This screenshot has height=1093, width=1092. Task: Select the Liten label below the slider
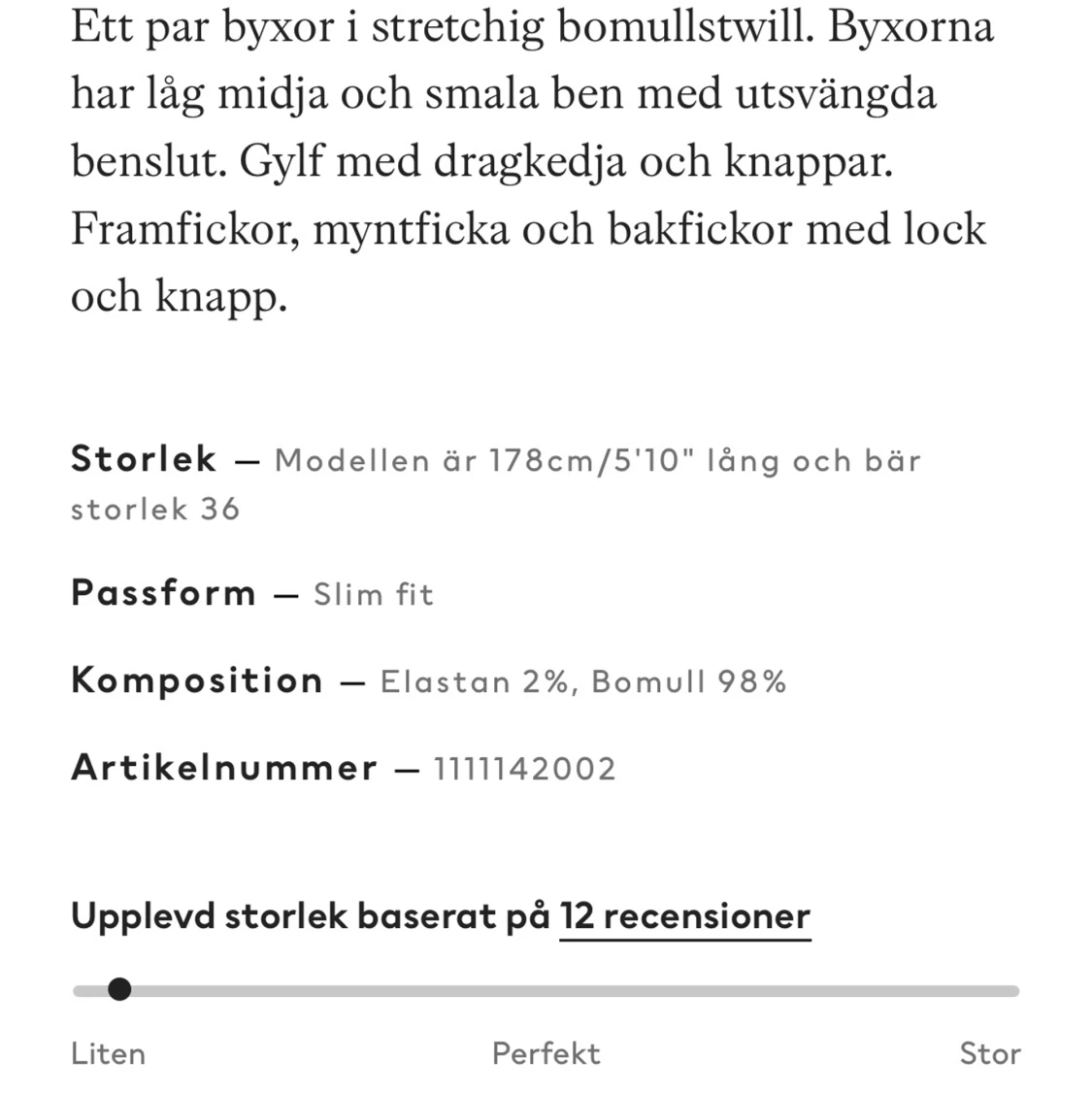(x=108, y=1053)
